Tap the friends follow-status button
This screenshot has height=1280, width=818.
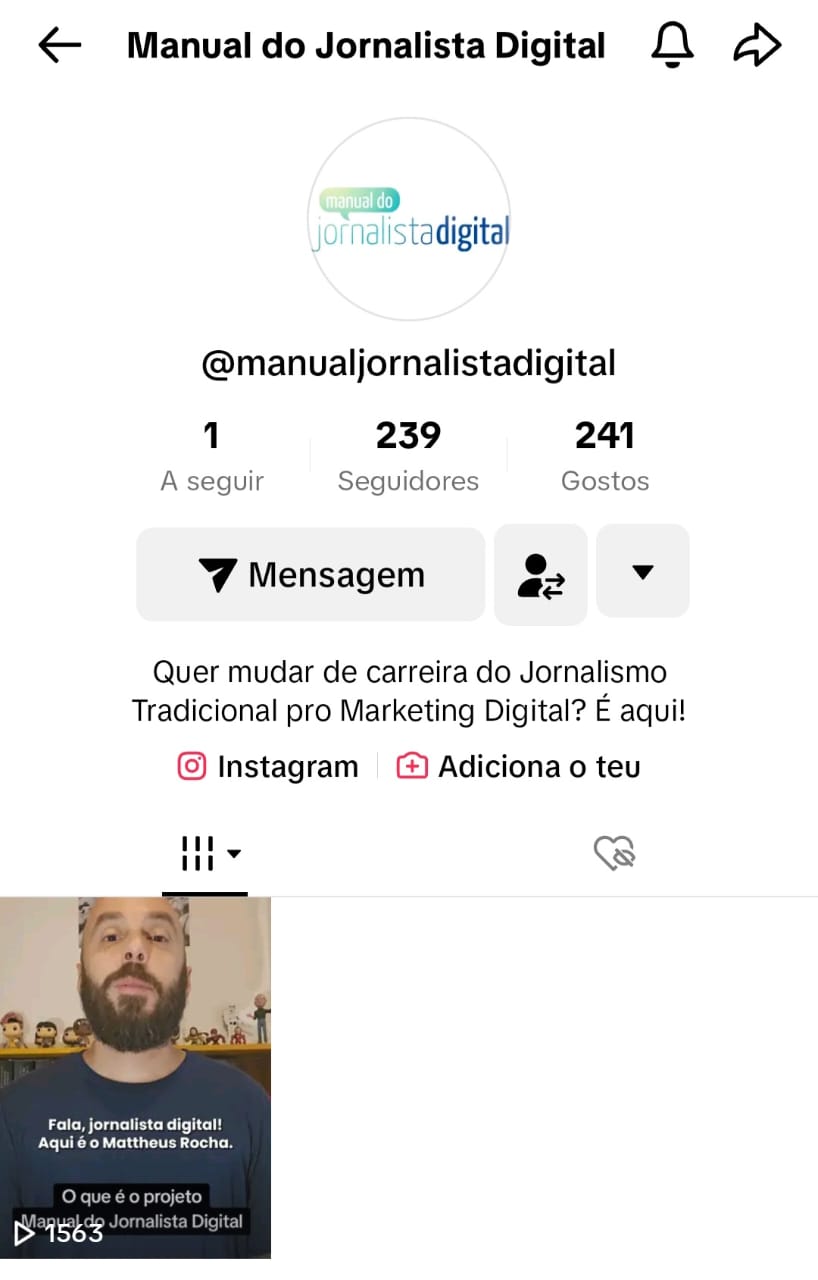(541, 575)
